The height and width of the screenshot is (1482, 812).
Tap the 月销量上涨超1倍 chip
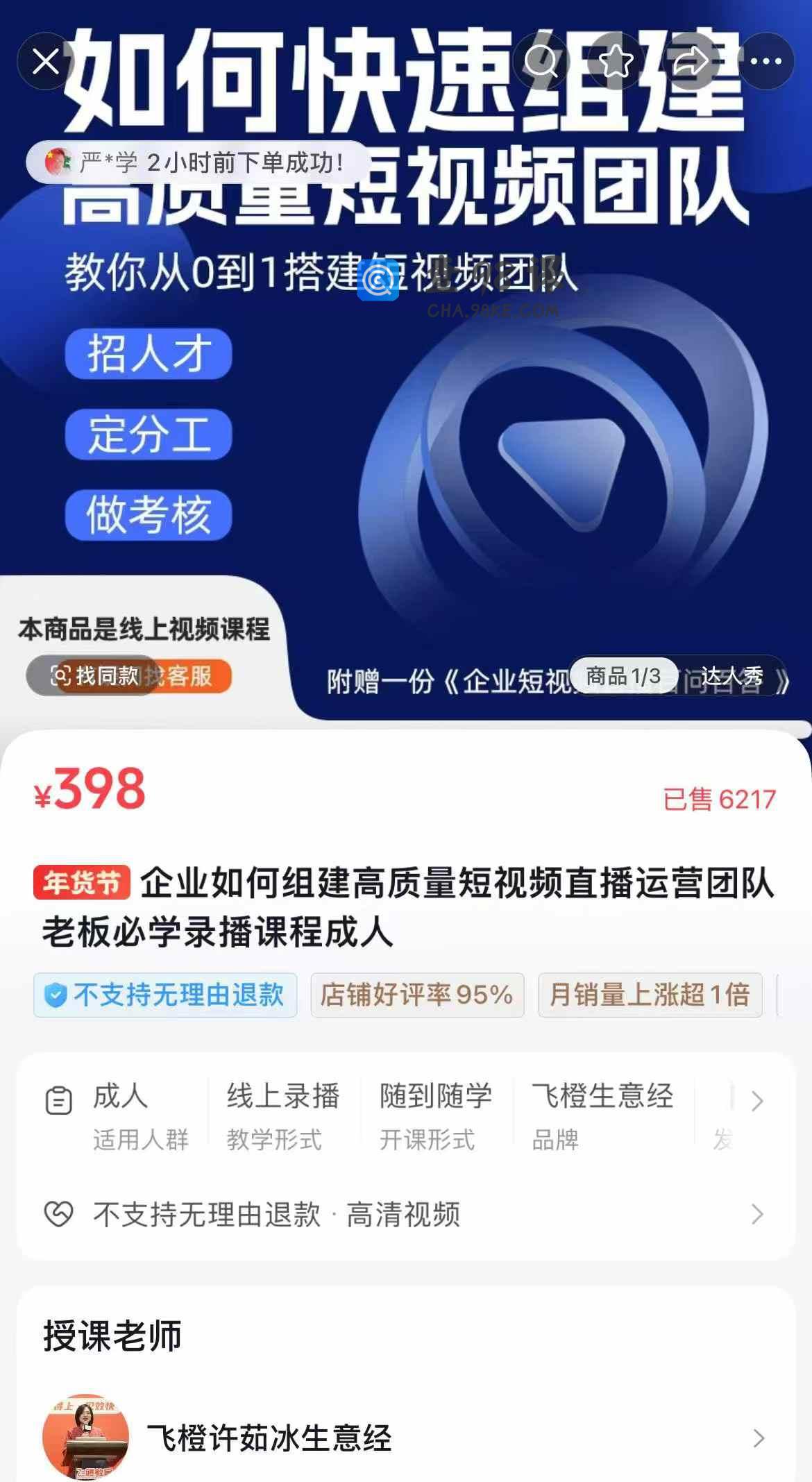(650, 995)
